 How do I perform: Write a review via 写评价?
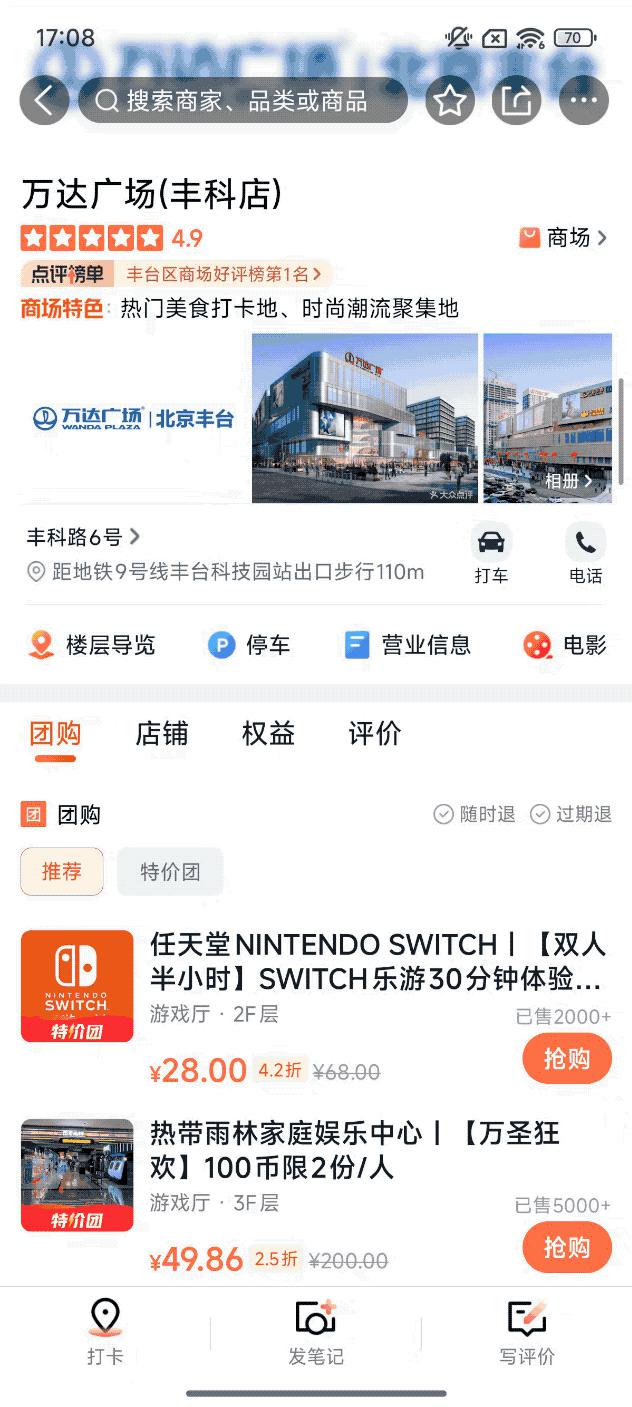[527, 1333]
